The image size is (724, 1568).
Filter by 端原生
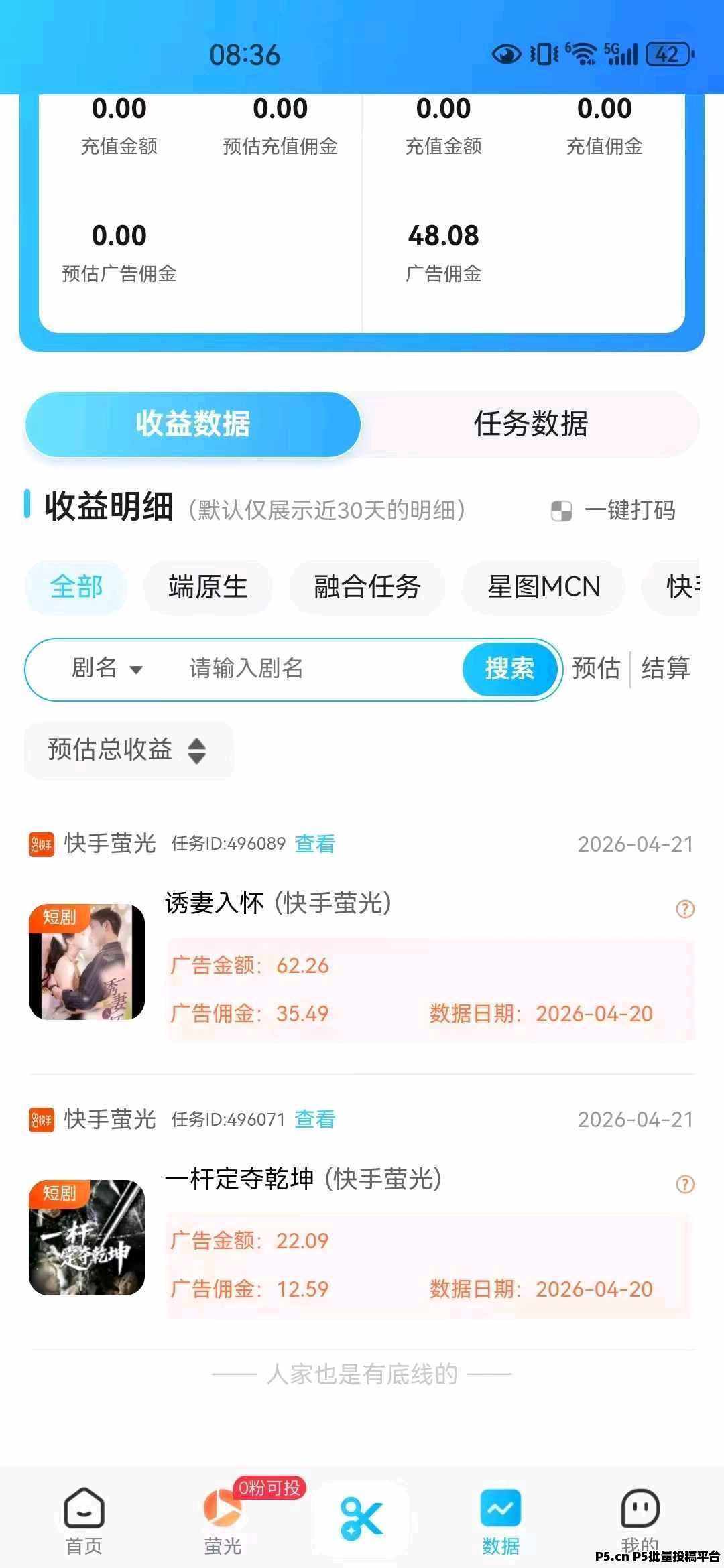tap(208, 587)
